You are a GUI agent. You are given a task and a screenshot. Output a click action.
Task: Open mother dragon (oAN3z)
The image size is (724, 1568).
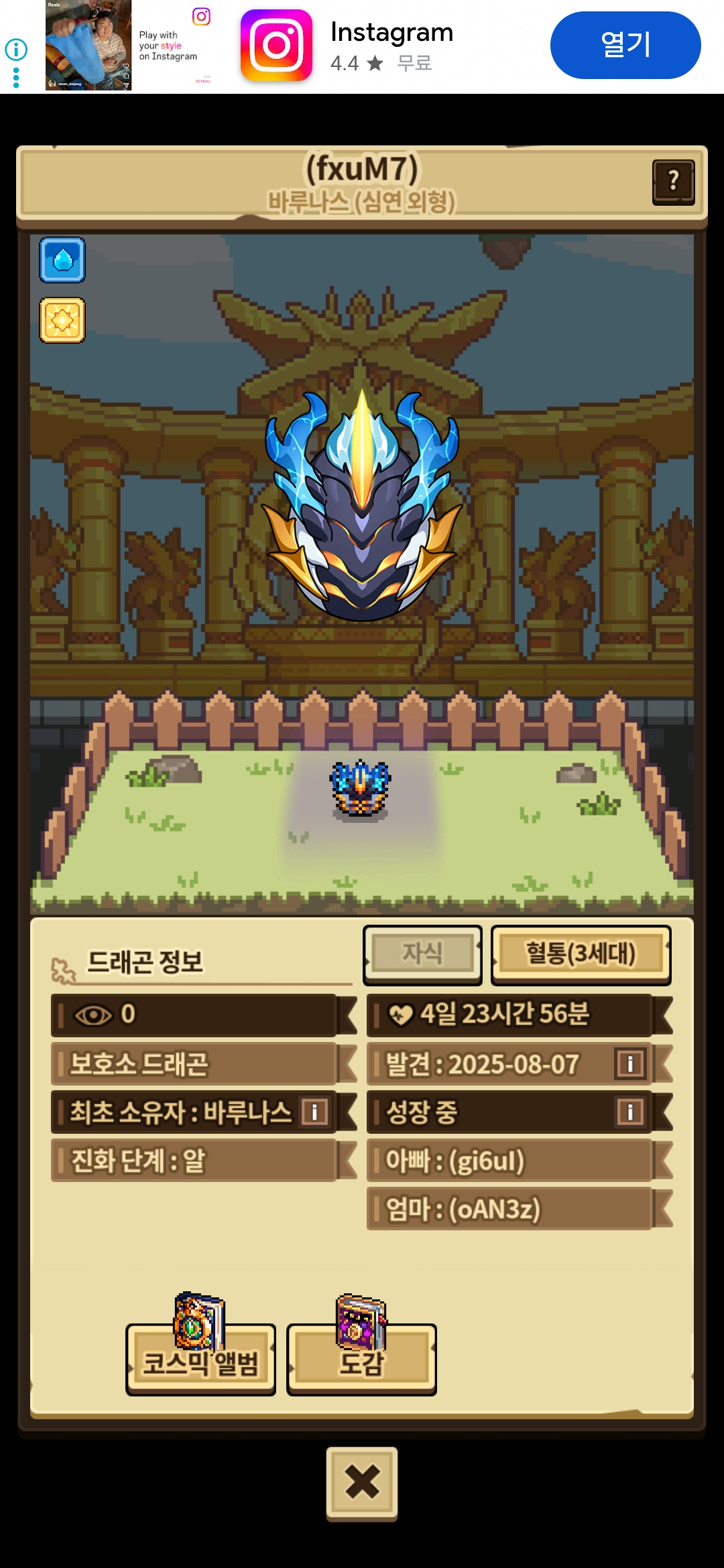click(509, 1209)
